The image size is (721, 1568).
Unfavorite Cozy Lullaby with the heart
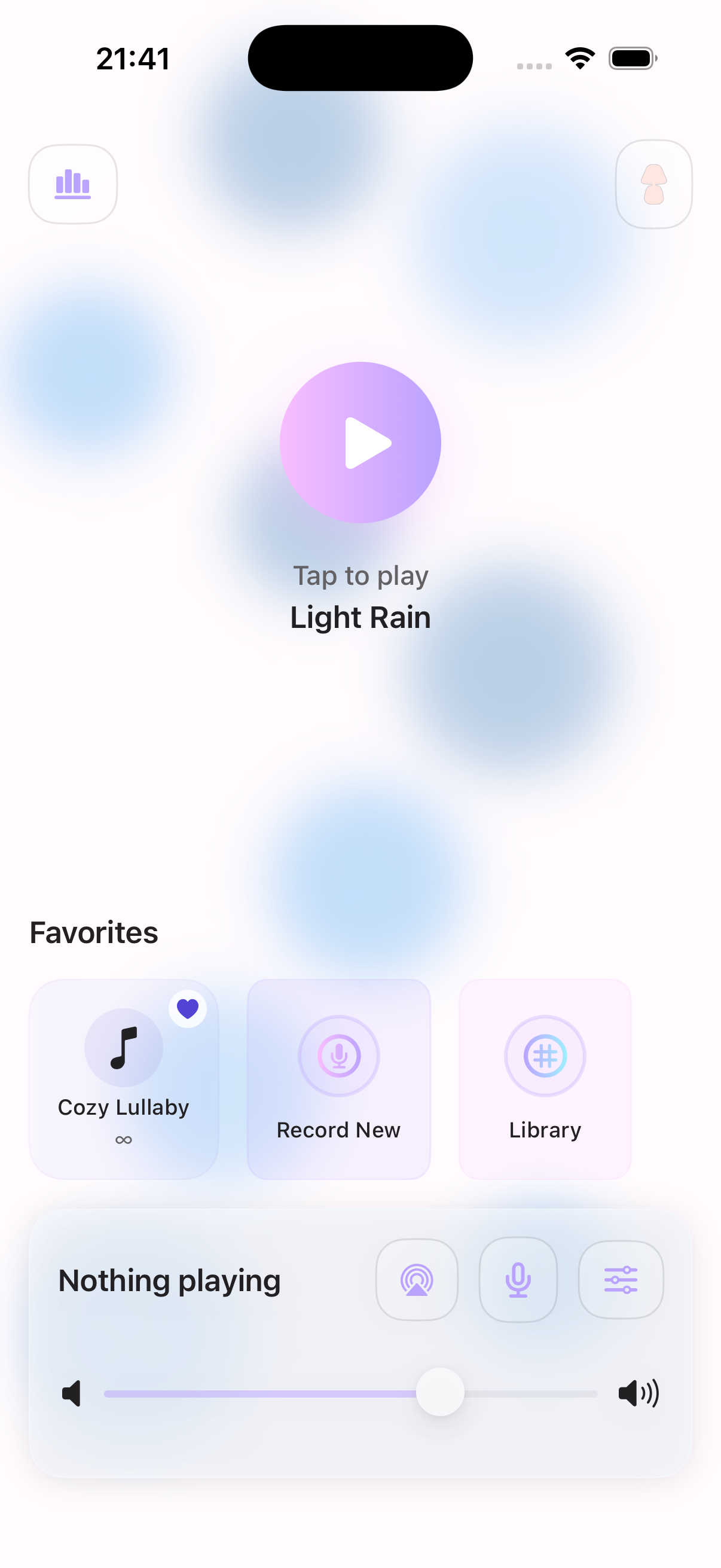point(187,1009)
